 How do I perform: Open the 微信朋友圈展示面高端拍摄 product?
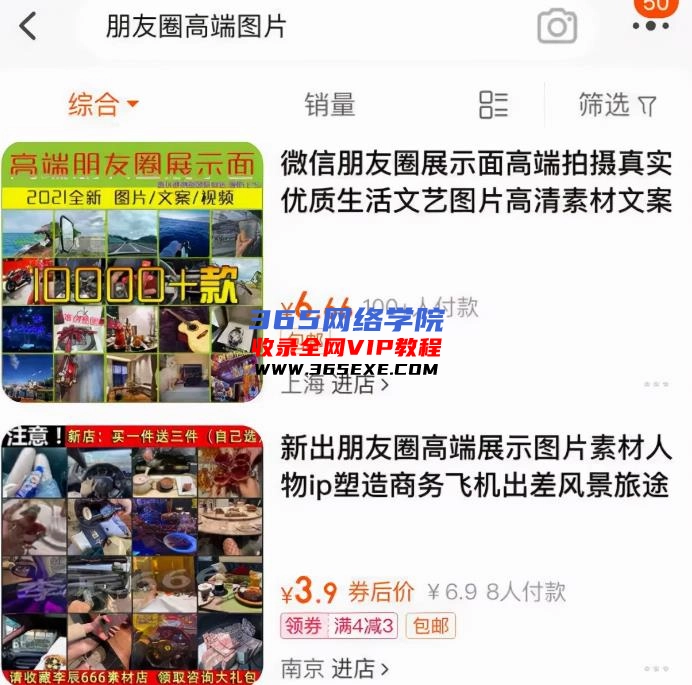(x=476, y=180)
